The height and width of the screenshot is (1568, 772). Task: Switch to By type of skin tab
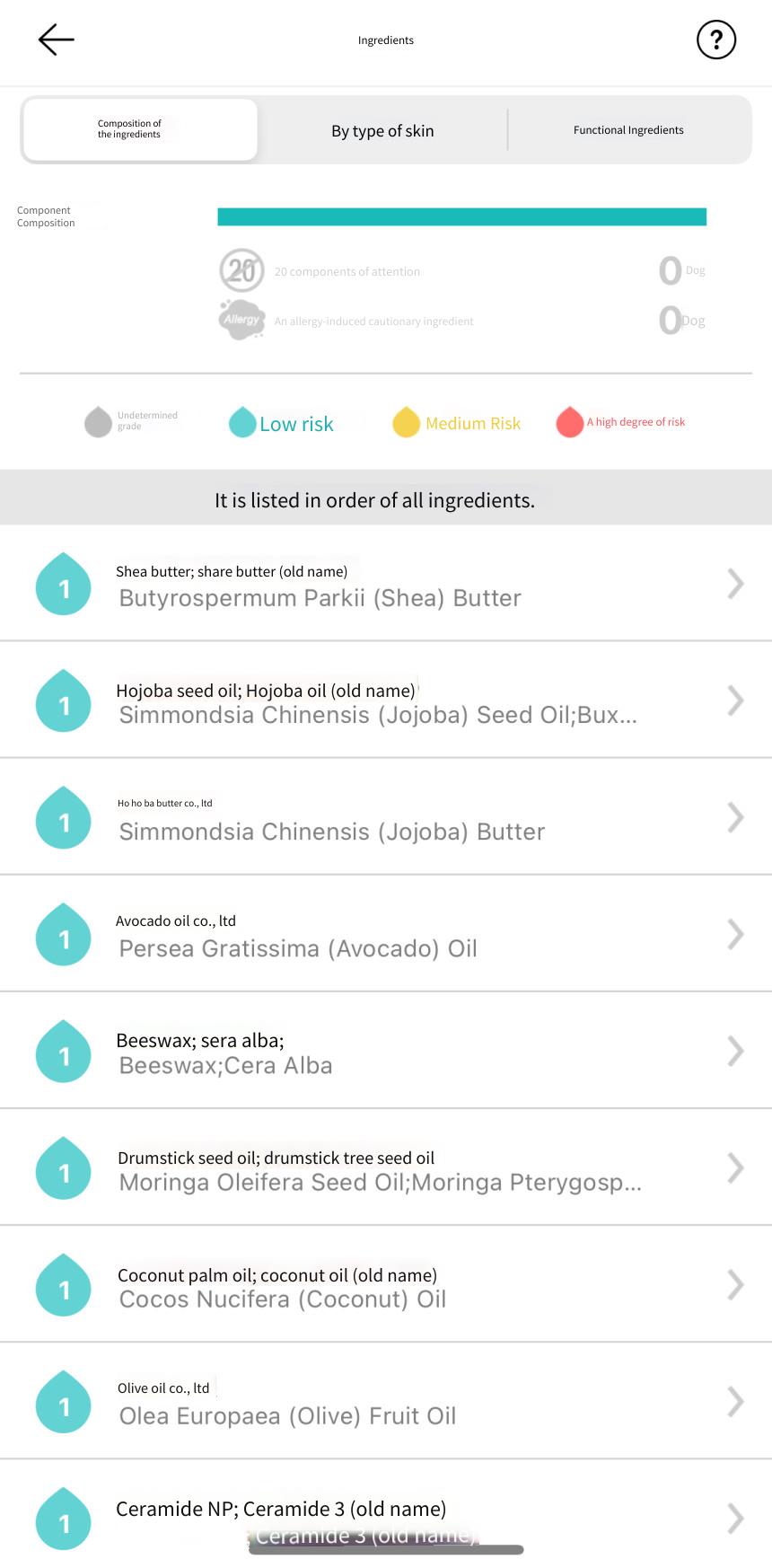[382, 131]
